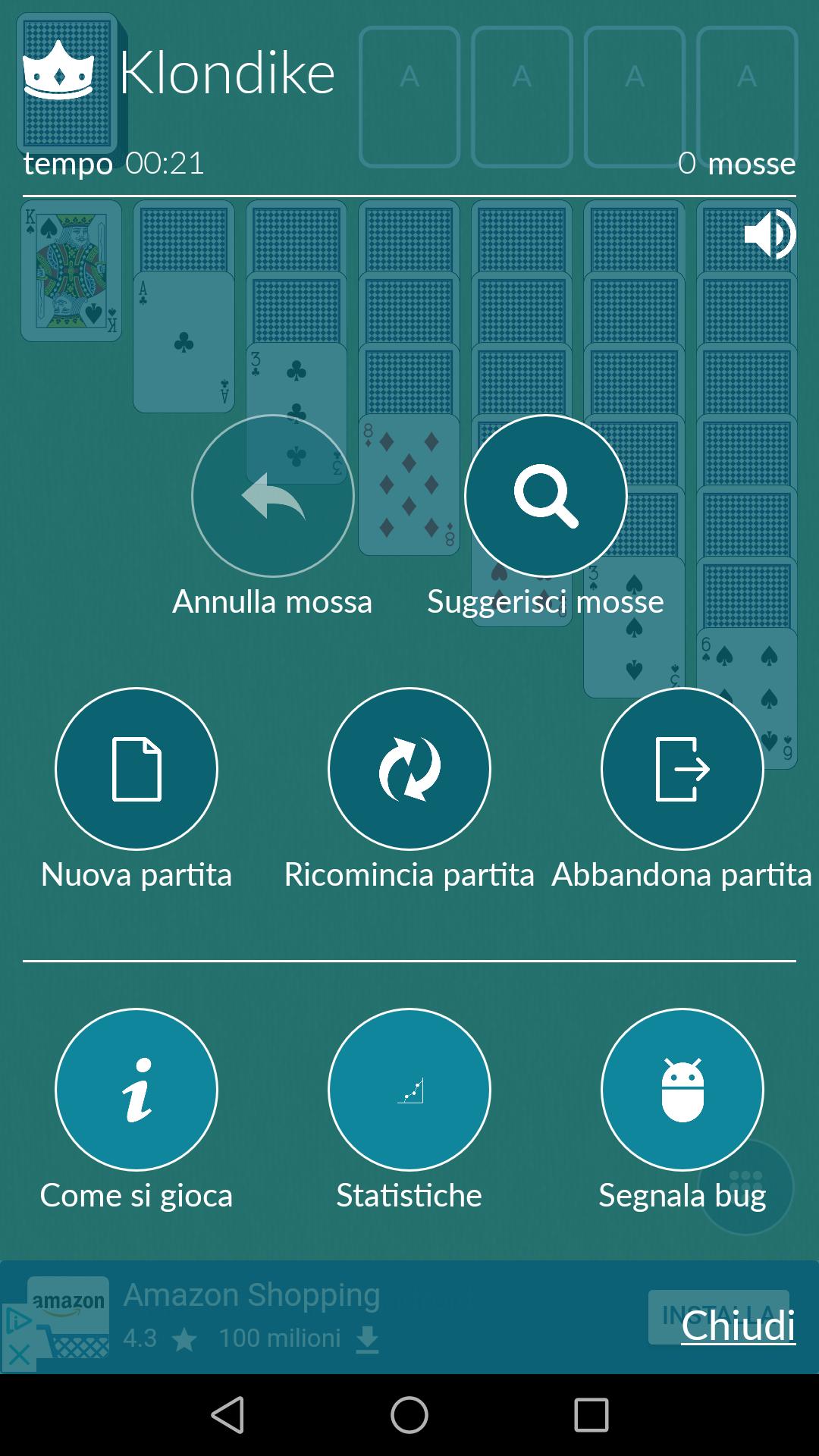The image size is (819, 1456).
Task: Open Come si gioca instructions
Action: 136,1090
